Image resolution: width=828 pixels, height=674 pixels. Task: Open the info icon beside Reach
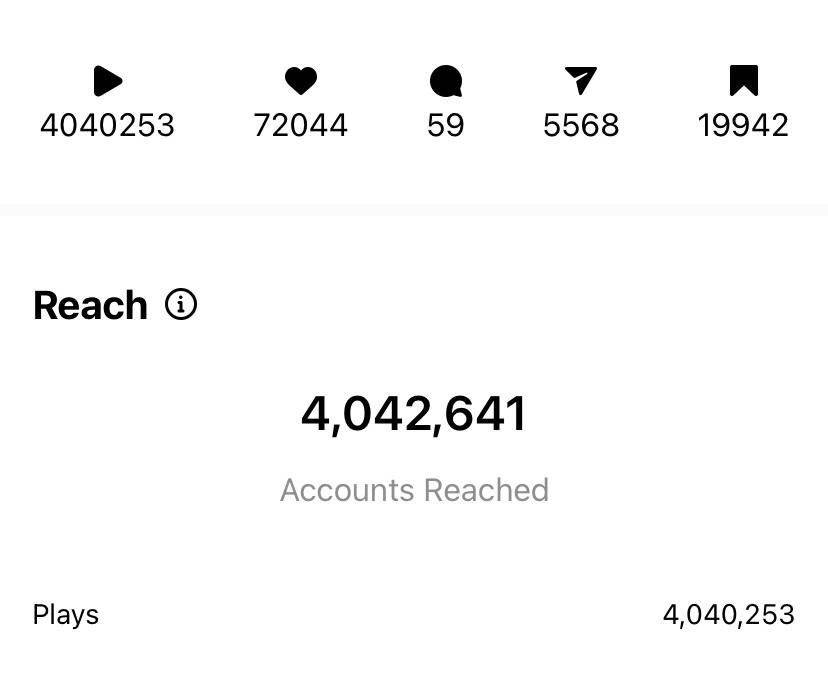pyautogui.click(x=181, y=304)
